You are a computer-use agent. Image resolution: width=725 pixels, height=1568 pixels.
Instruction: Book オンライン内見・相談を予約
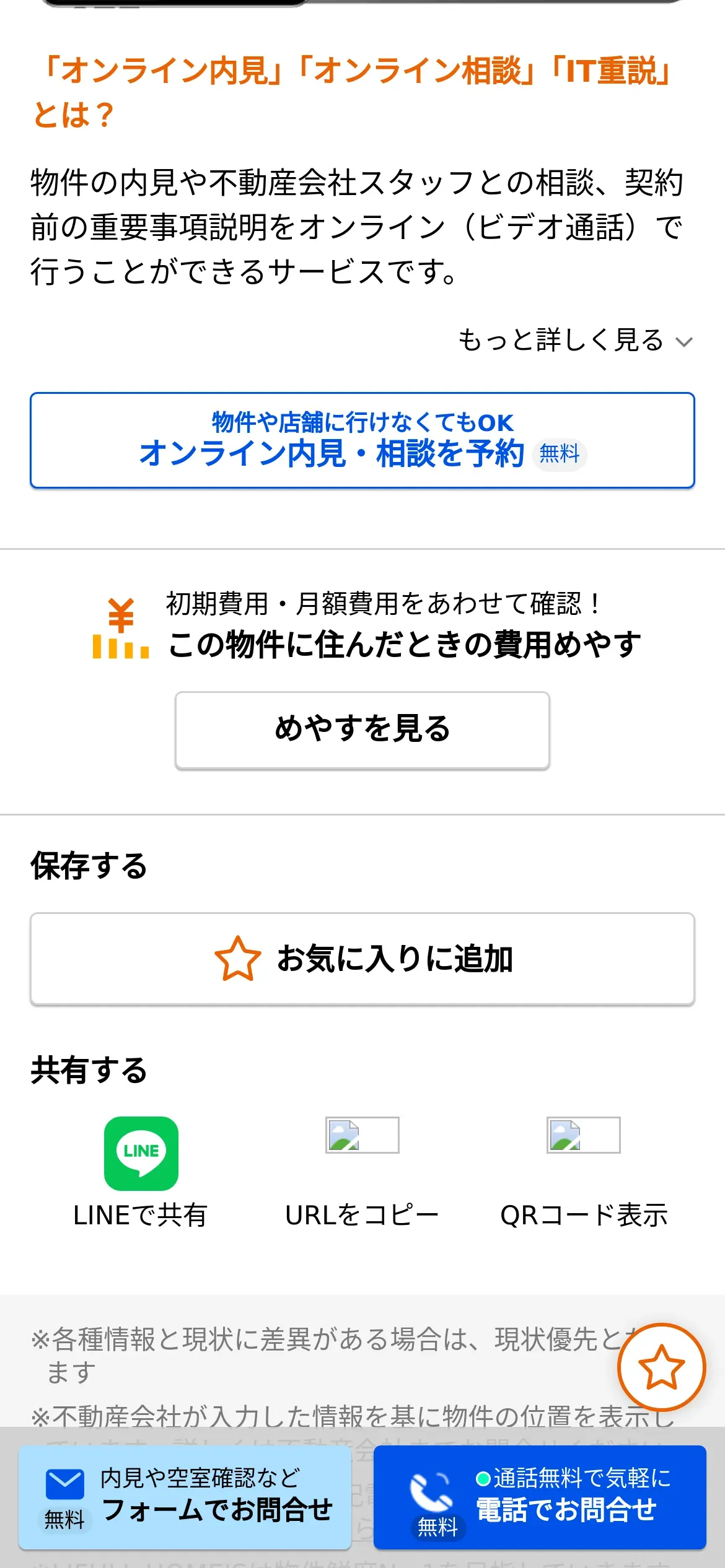pyautogui.click(x=362, y=440)
